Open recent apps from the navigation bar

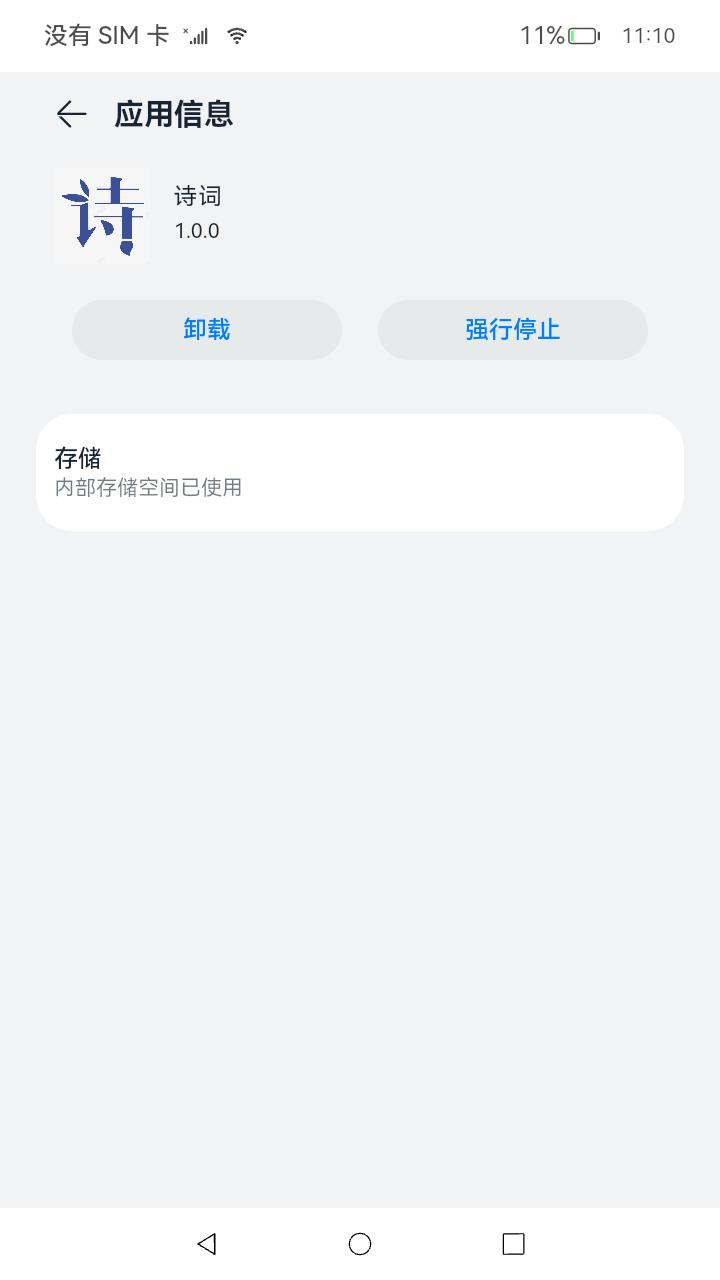click(x=513, y=1244)
